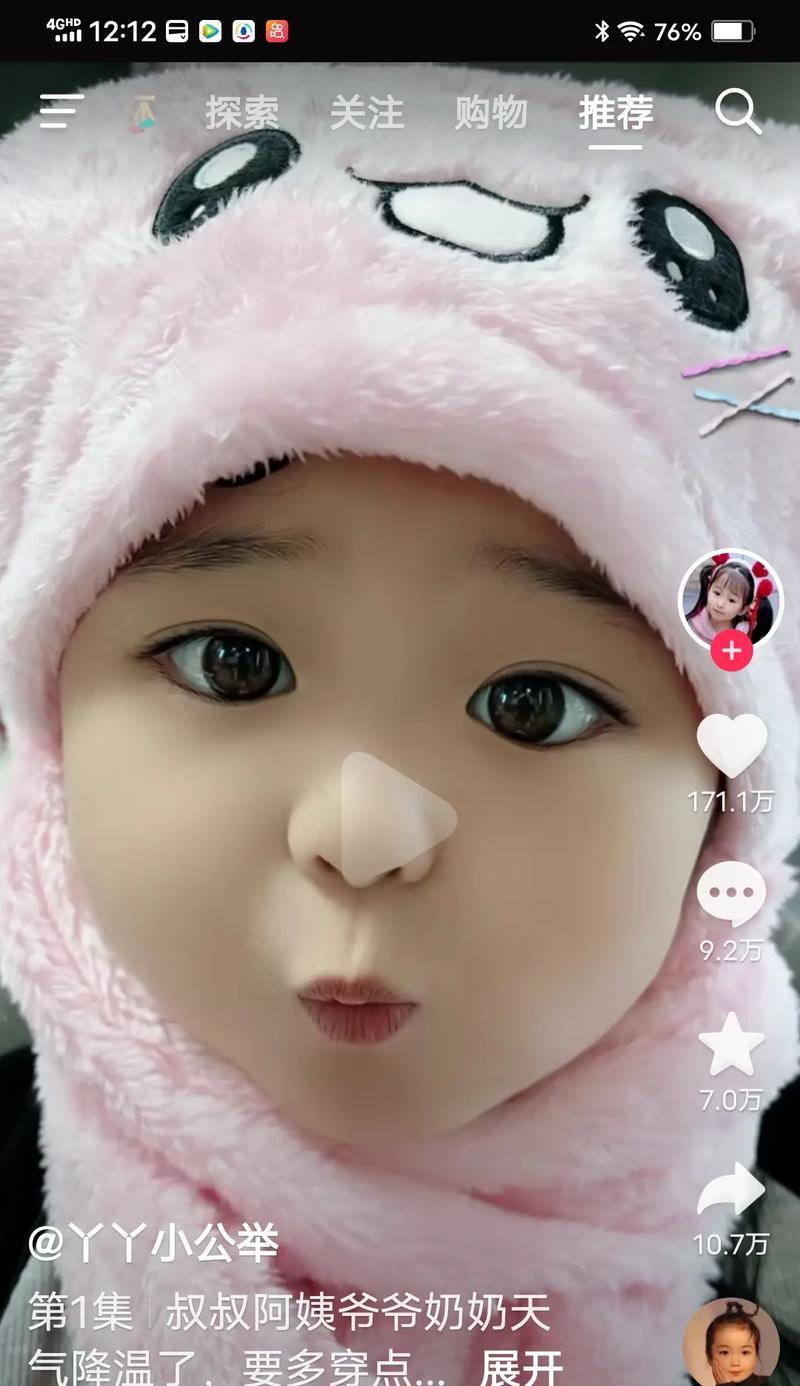Screen dimensions: 800x1386
Task: Open the hamburger menu
Action: click(x=61, y=111)
